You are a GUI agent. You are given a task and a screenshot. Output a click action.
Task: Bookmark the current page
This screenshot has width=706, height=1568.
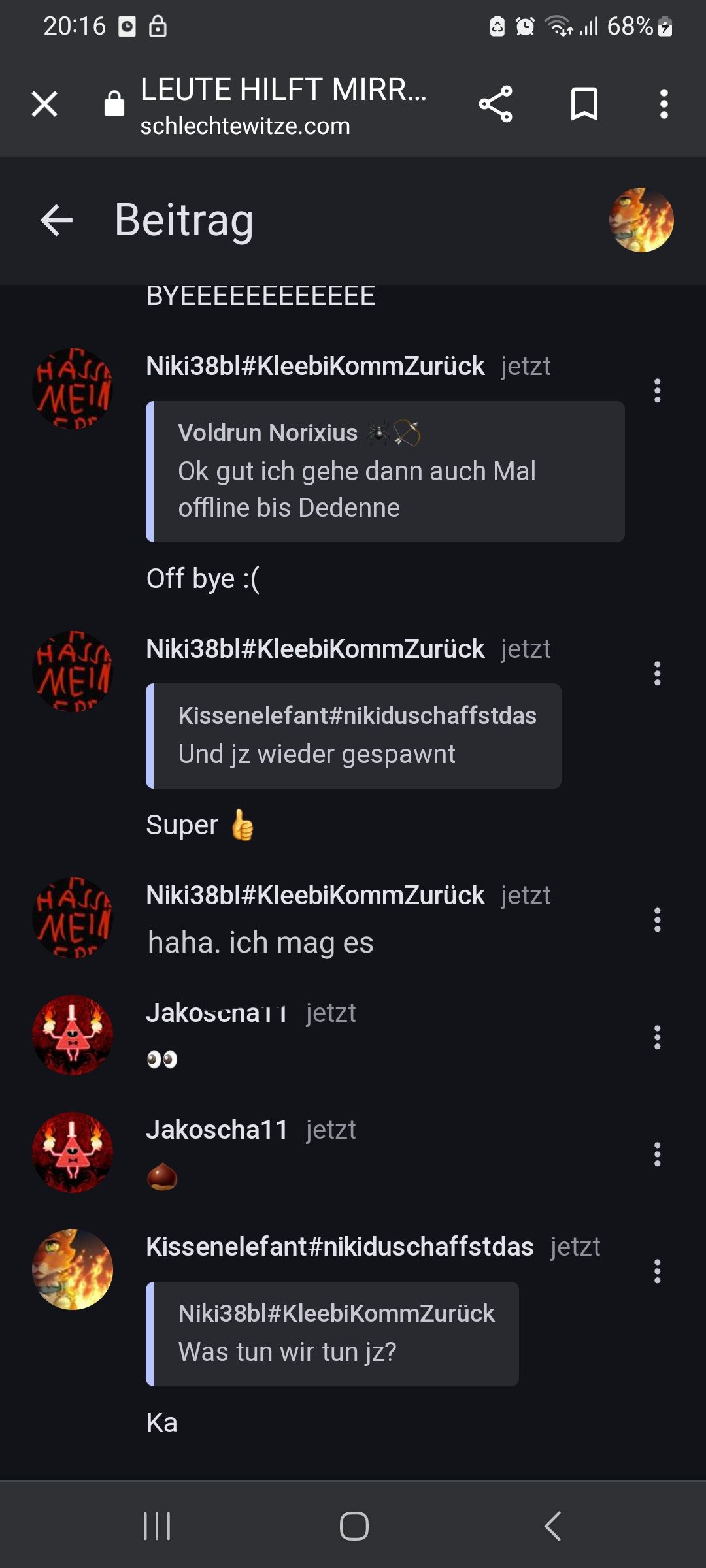click(584, 104)
